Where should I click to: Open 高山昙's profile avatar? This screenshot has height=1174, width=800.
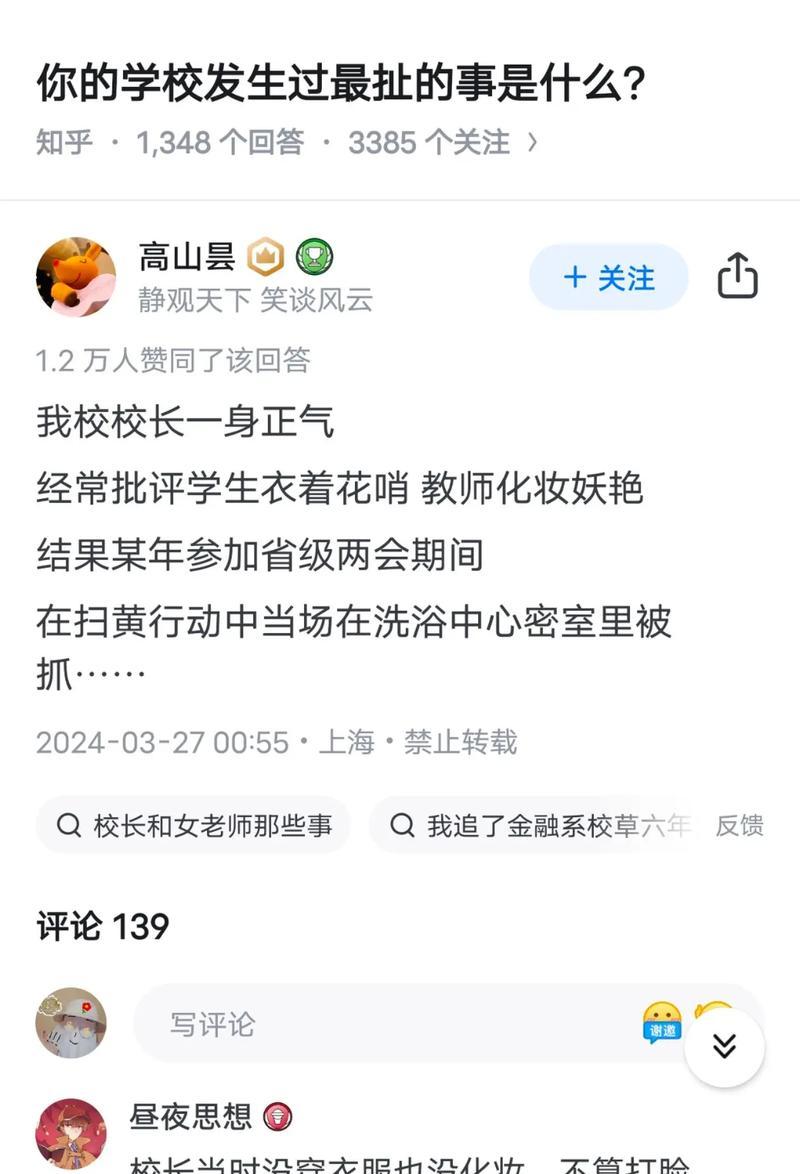(x=76, y=277)
